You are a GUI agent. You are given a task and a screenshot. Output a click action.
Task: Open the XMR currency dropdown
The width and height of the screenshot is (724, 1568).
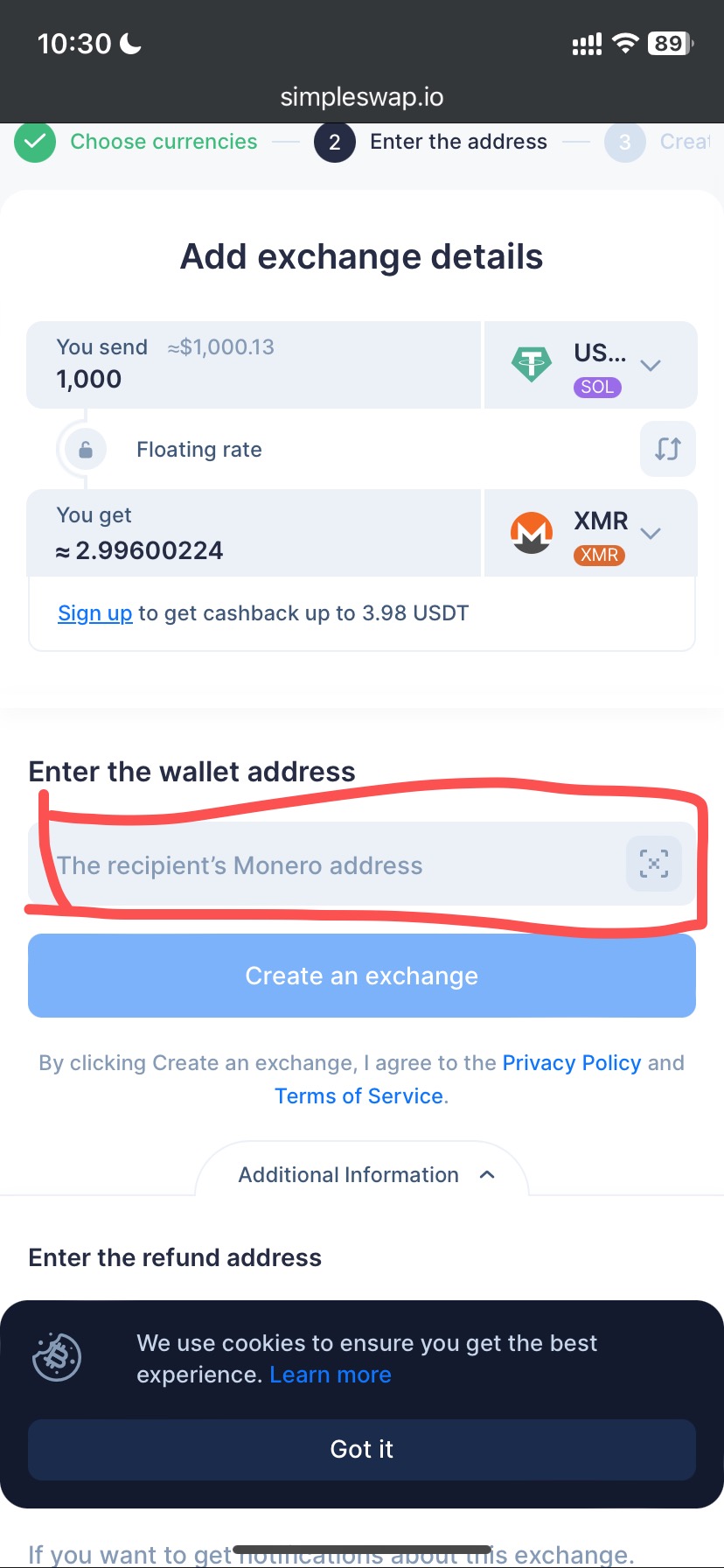tap(591, 533)
